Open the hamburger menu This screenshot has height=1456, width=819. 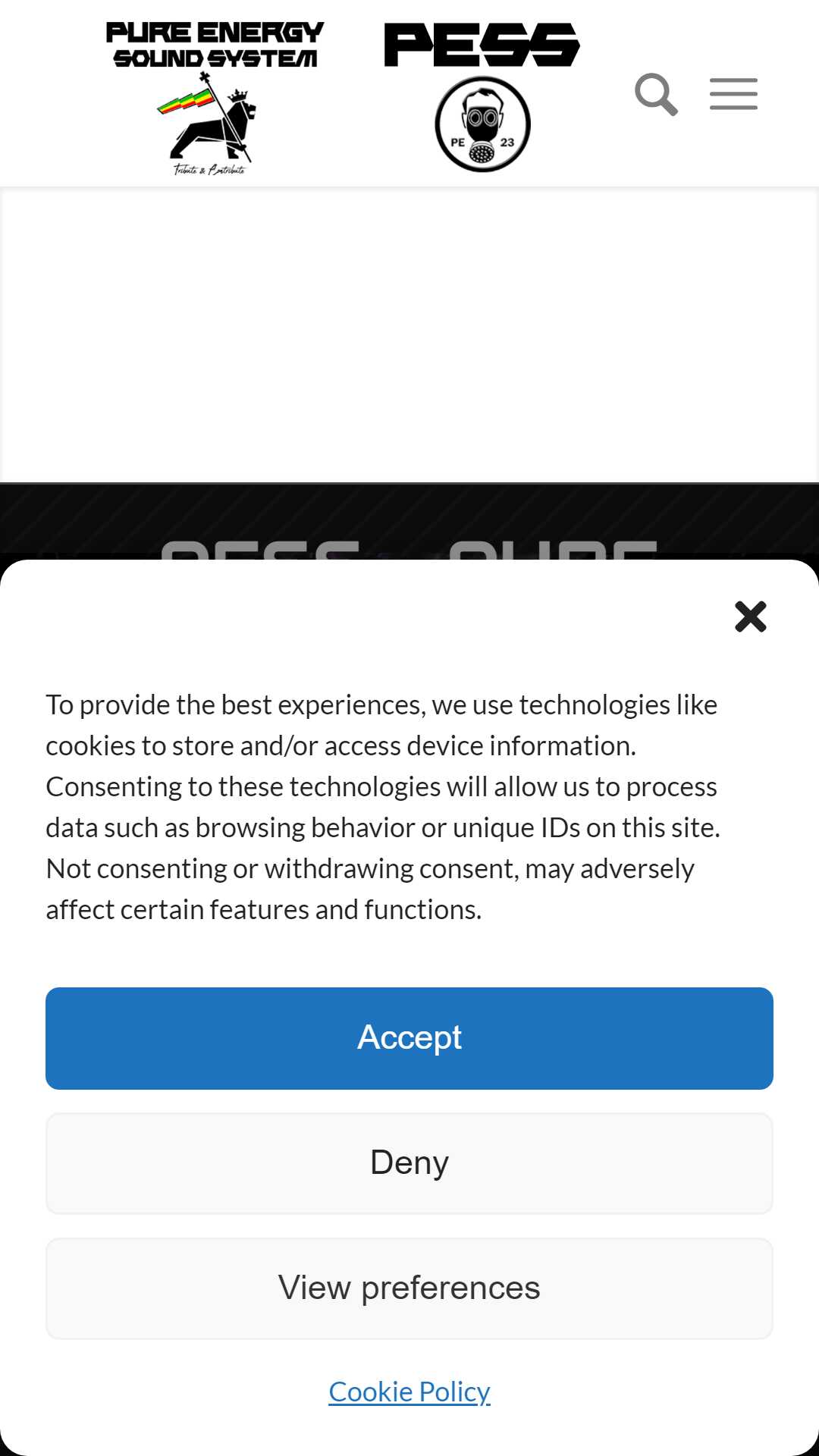[733, 94]
